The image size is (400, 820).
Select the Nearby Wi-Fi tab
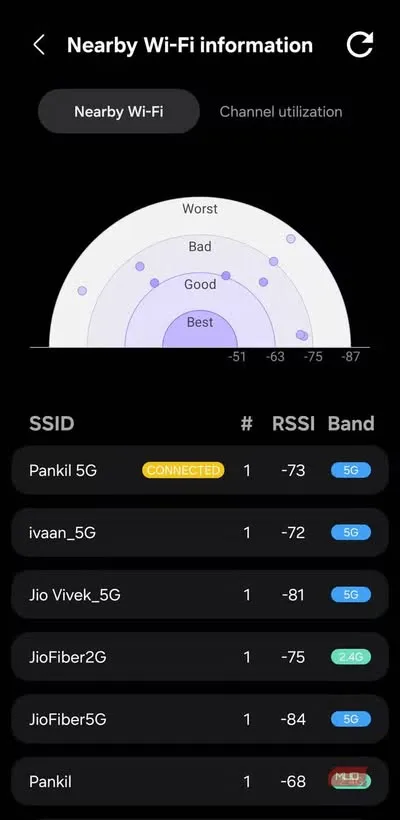pyautogui.click(x=119, y=111)
